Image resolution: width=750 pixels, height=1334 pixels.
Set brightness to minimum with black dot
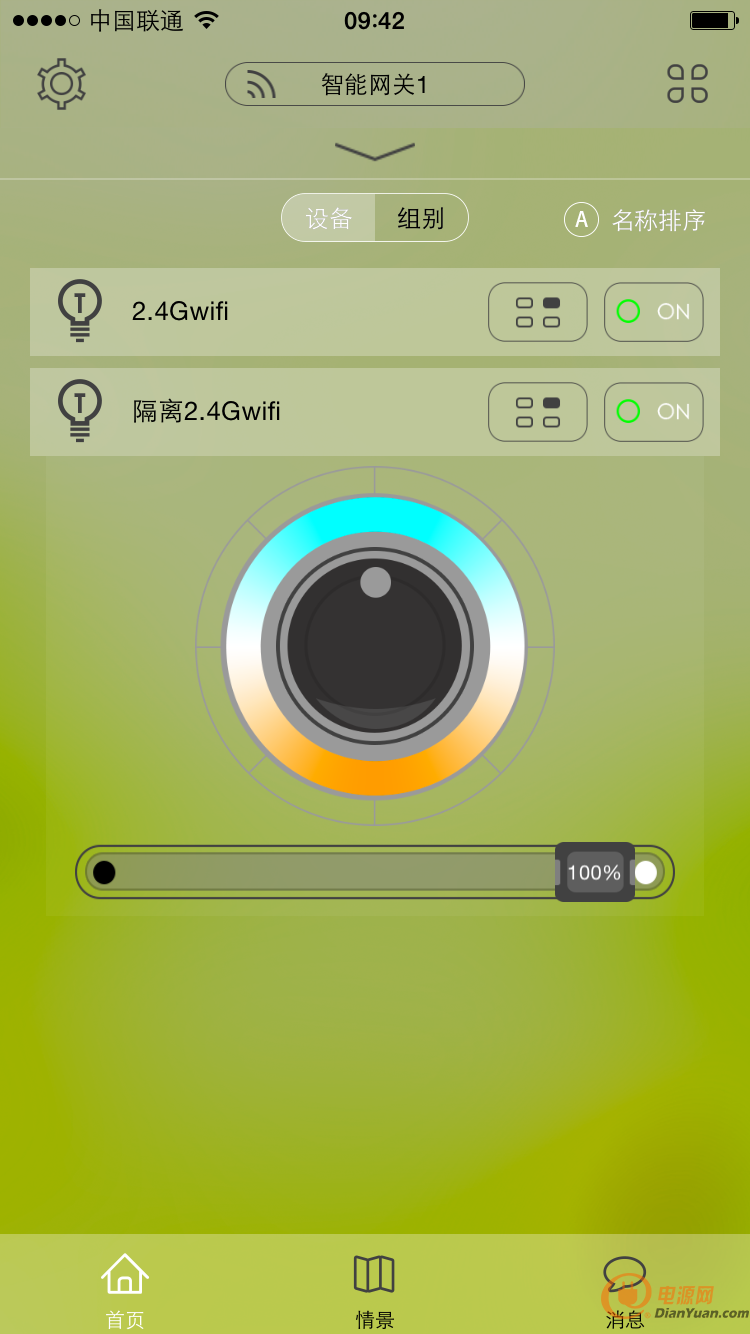coord(104,873)
